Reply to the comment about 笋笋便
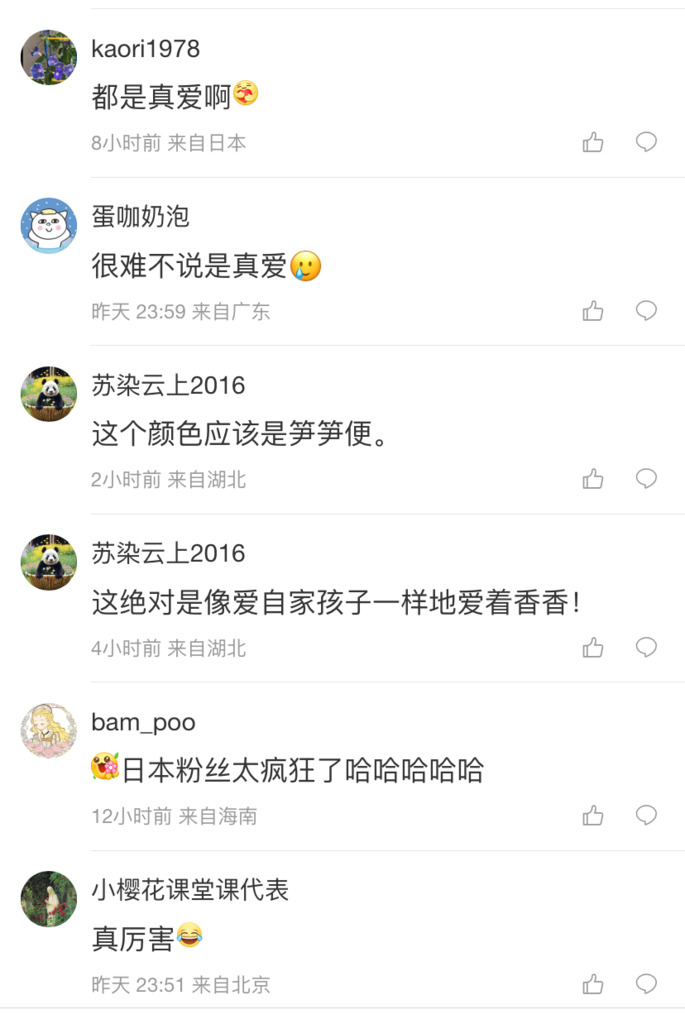 click(646, 479)
